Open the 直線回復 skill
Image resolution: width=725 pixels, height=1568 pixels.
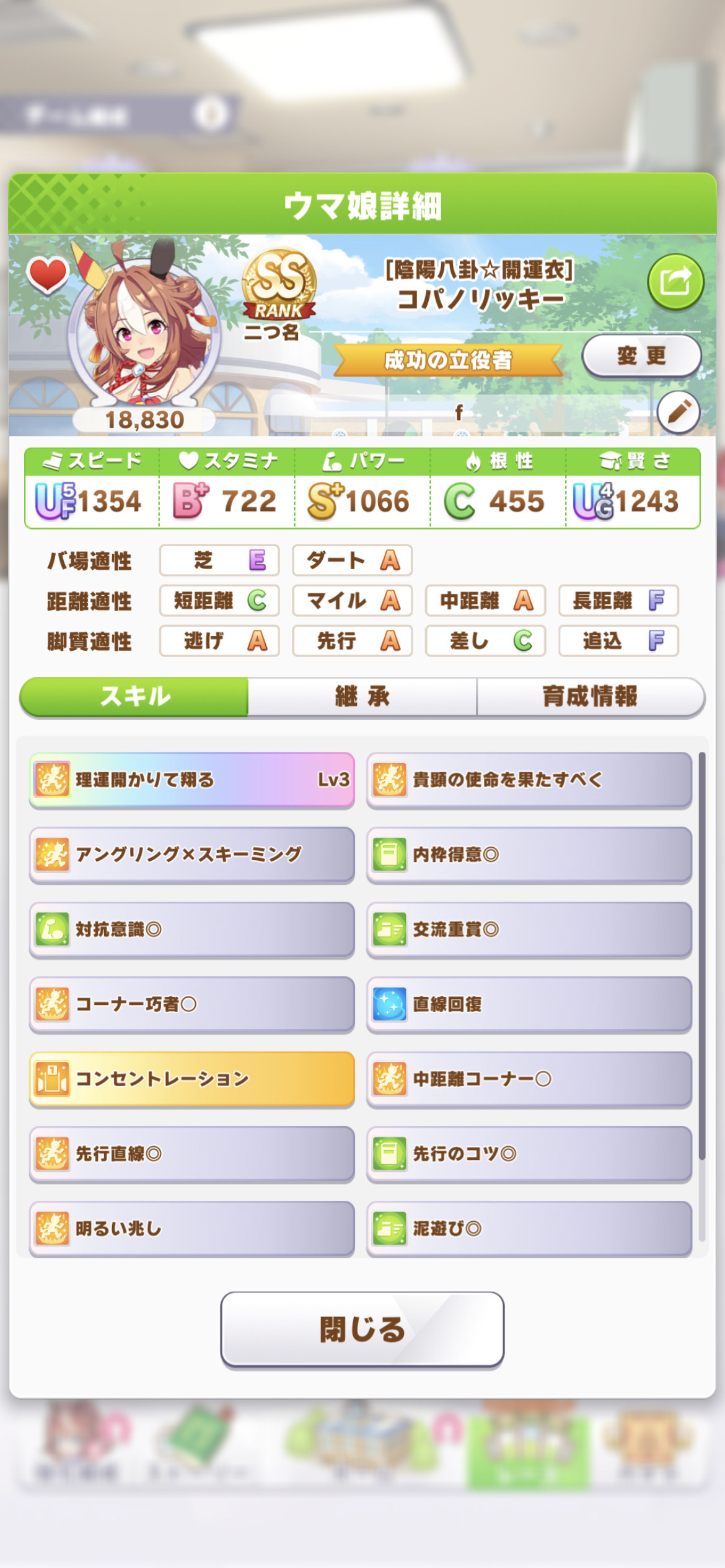(529, 1004)
